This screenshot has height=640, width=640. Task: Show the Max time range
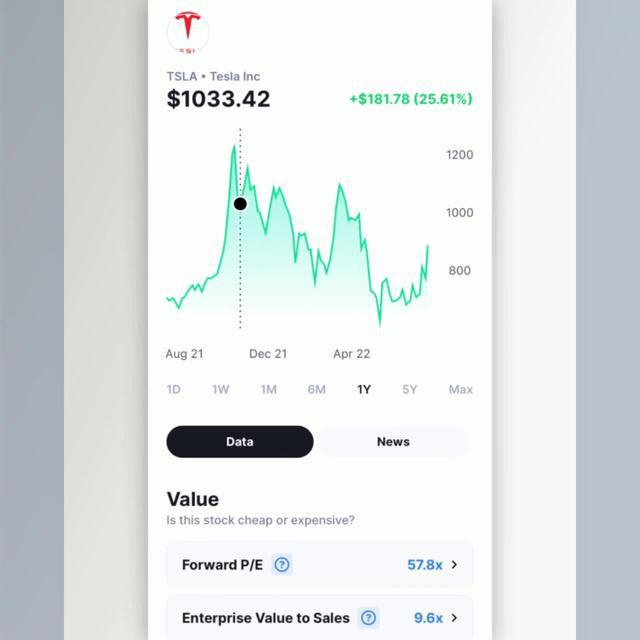point(460,389)
